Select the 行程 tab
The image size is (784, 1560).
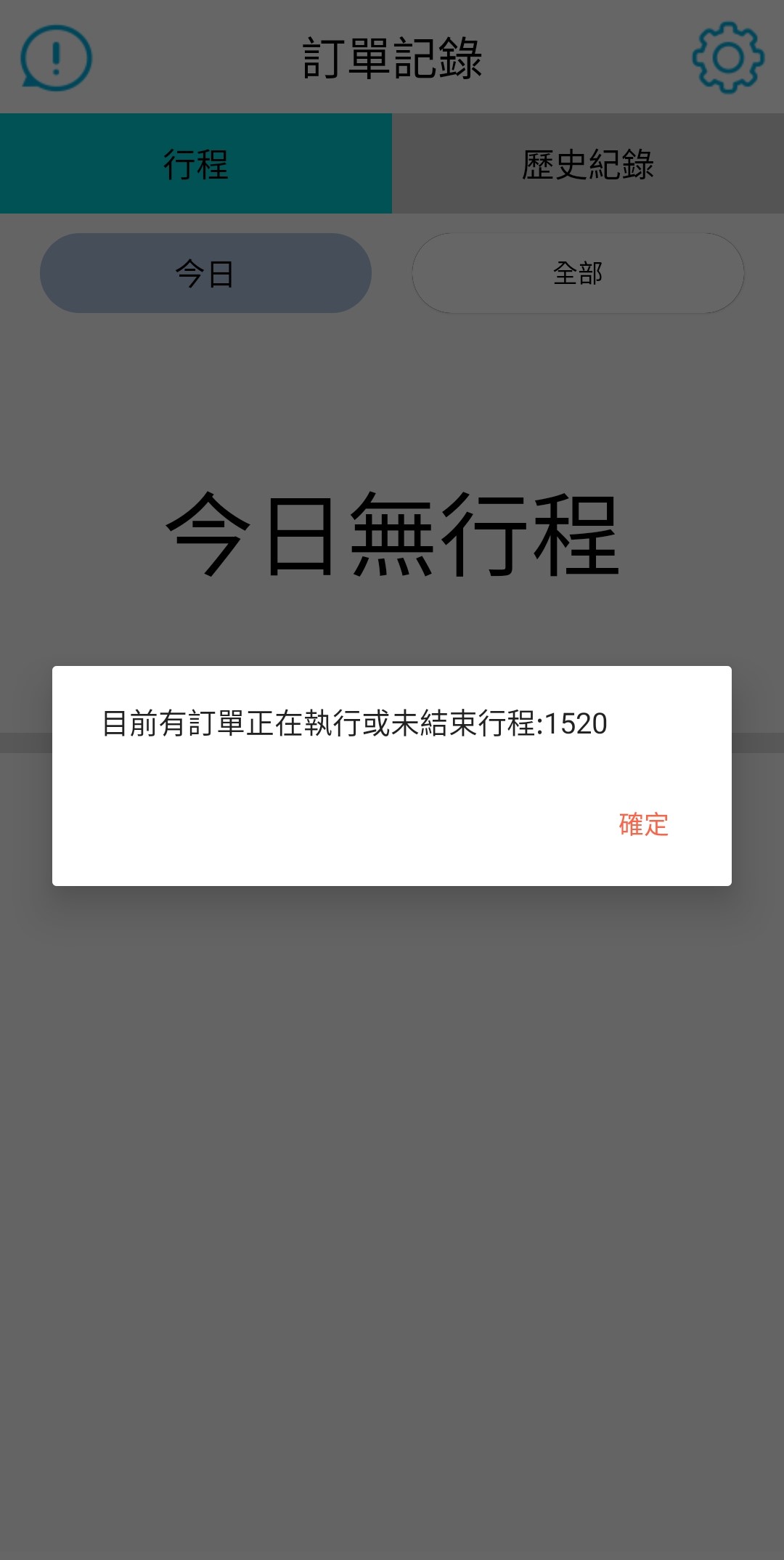(x=196, y=164)
